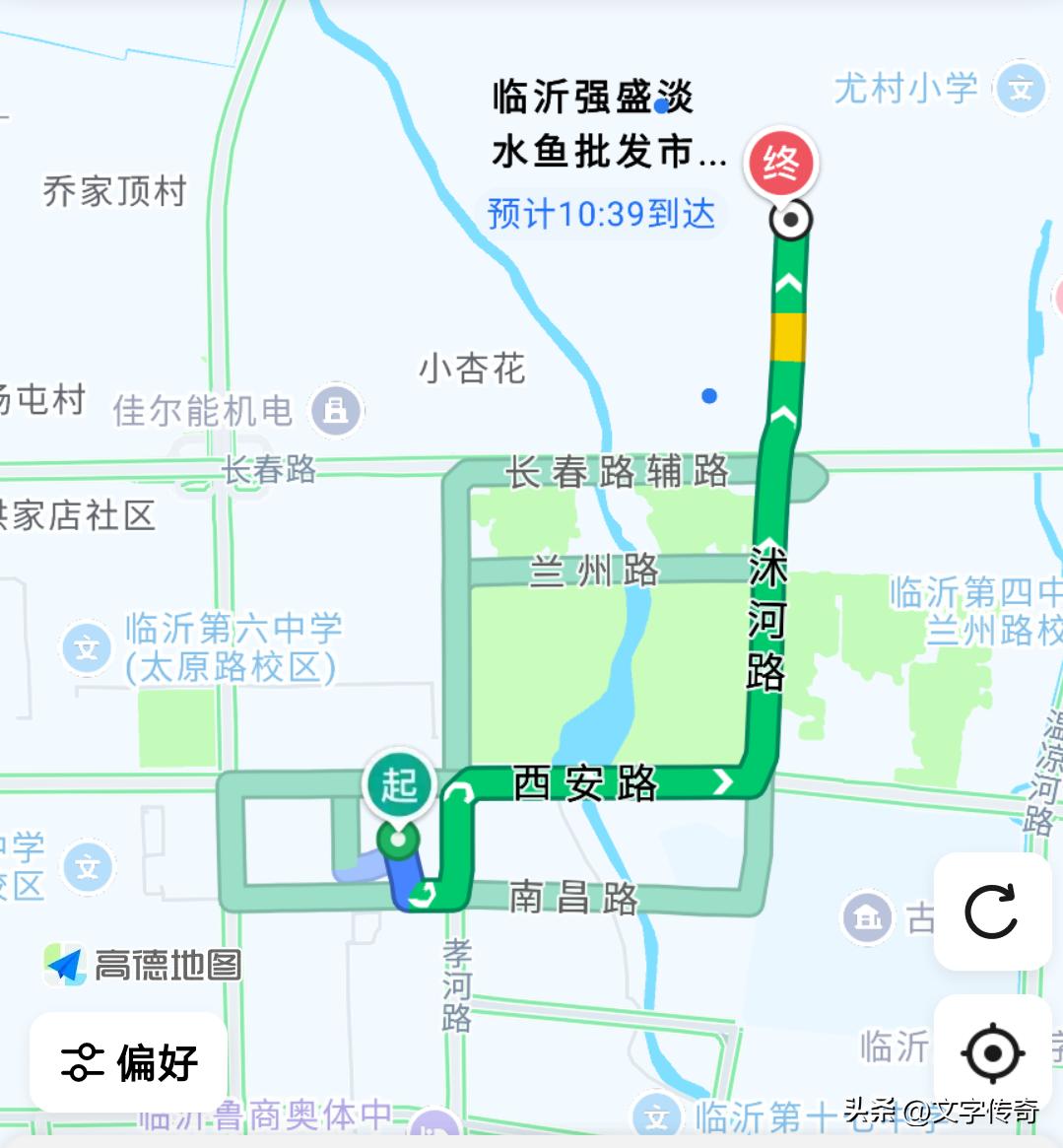Open the 偏好 route preferences panel
This screenshot has height=1148, width=1063.
point(128,1061)
